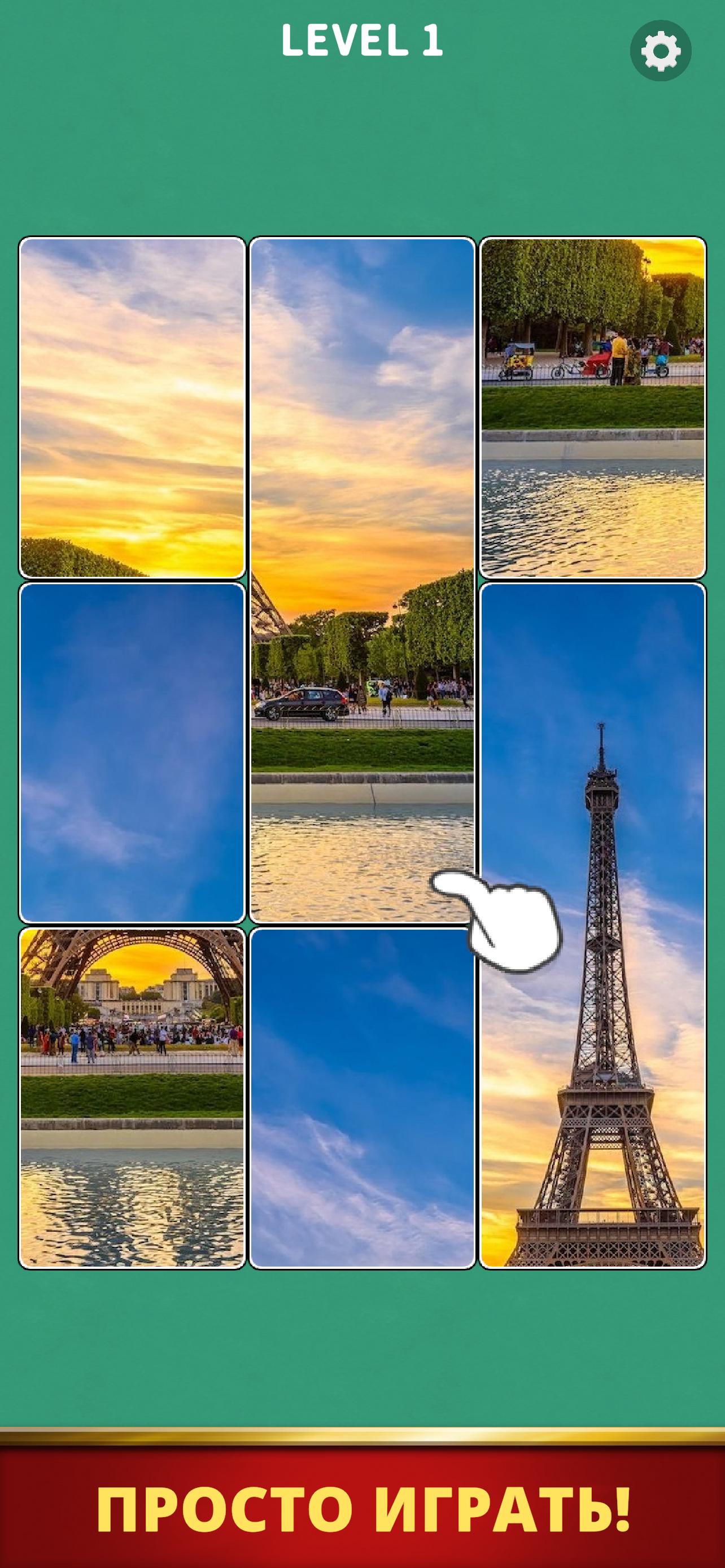Open the settings gear
This screenshot has height=1568, width=725.
[660, 51]
